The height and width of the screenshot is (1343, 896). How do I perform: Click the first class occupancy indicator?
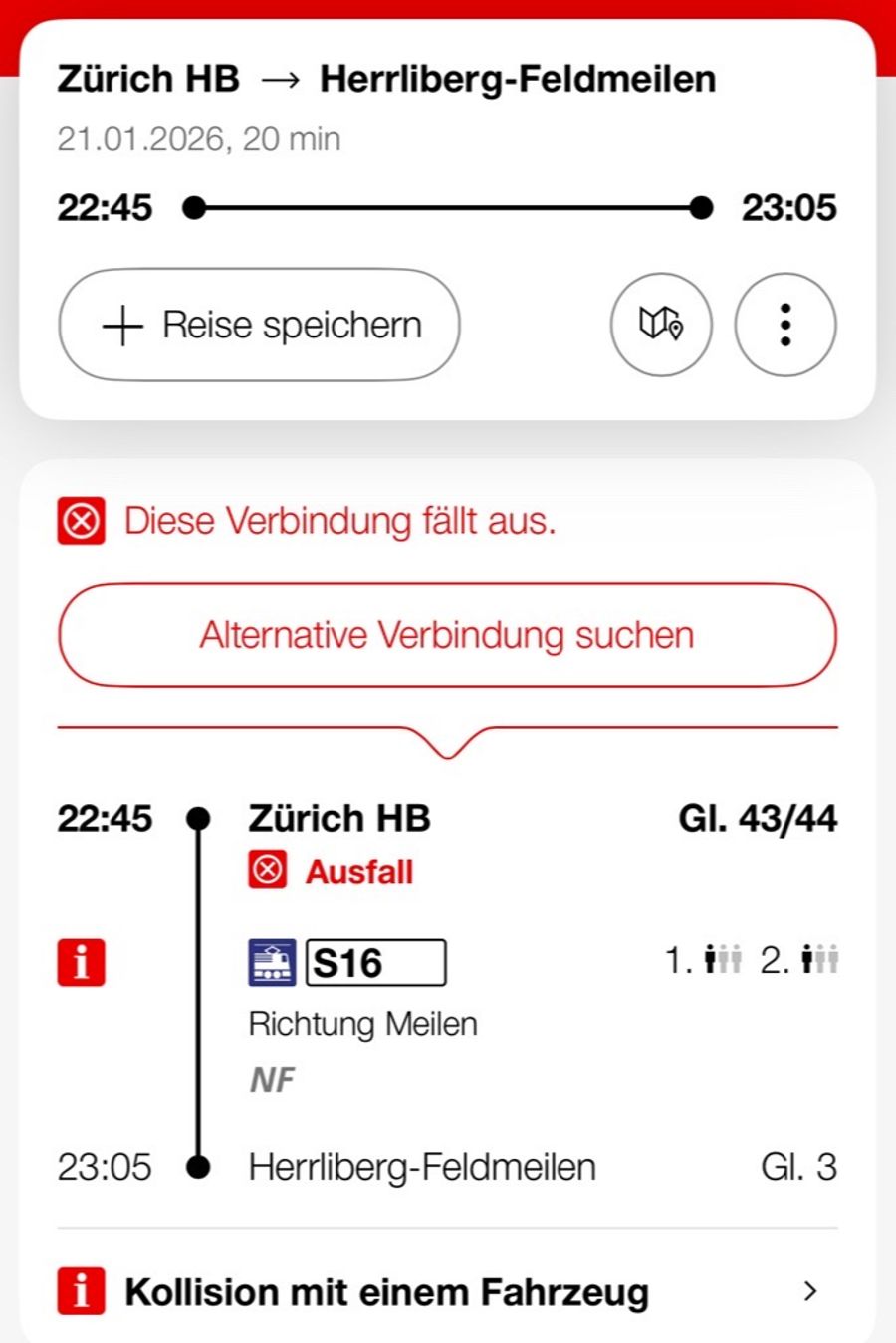(722, 961)
